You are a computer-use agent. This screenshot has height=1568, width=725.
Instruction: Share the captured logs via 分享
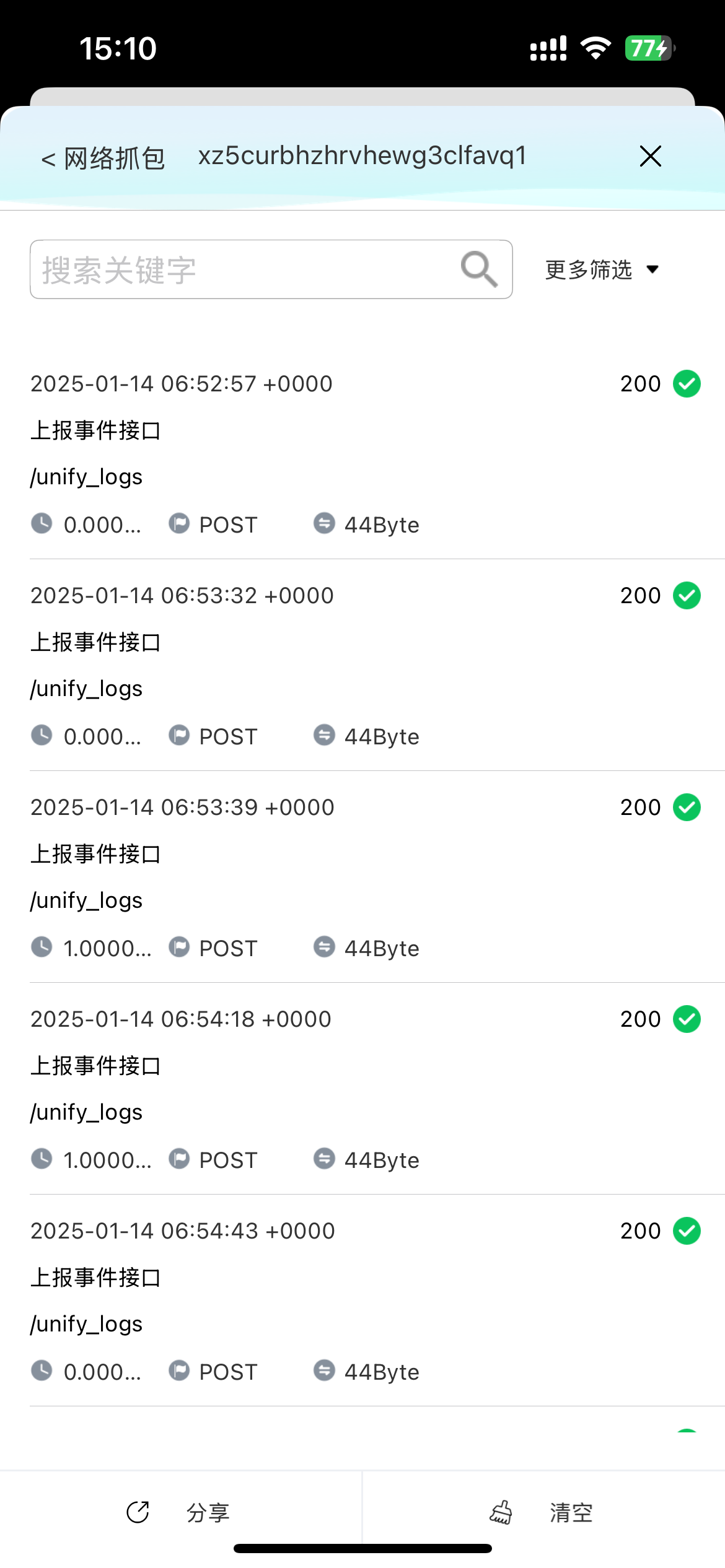[x=180, y=1512]
